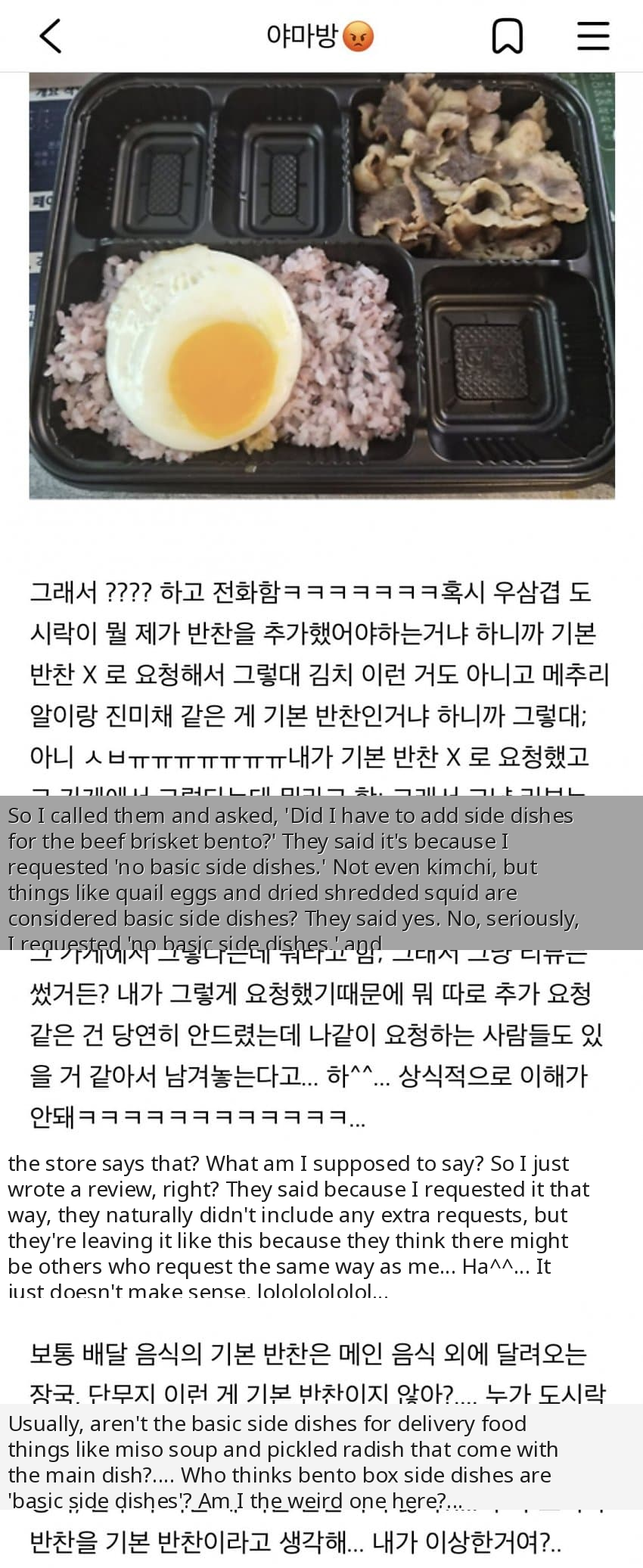Open the lunchbox photo in the post
This screenshot has width=643, height=1568.
pyautogui.click(x=321, y=286)
